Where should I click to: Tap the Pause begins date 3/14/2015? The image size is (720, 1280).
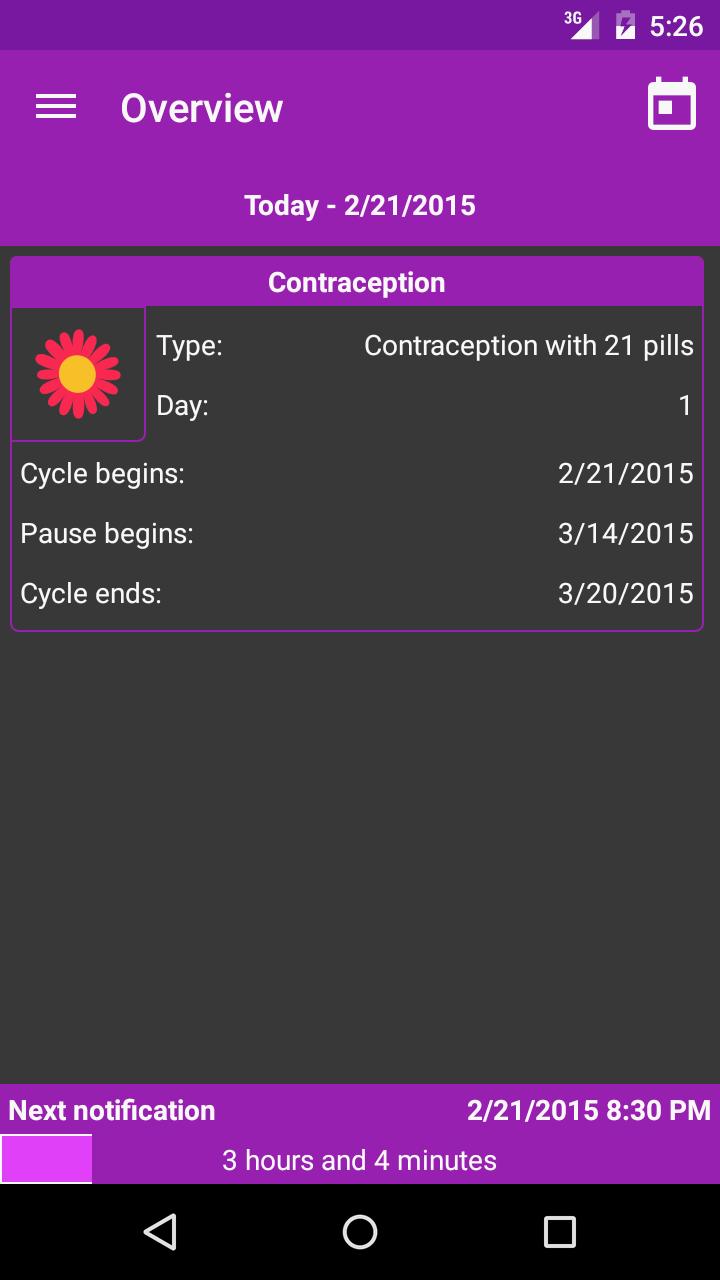624,533
